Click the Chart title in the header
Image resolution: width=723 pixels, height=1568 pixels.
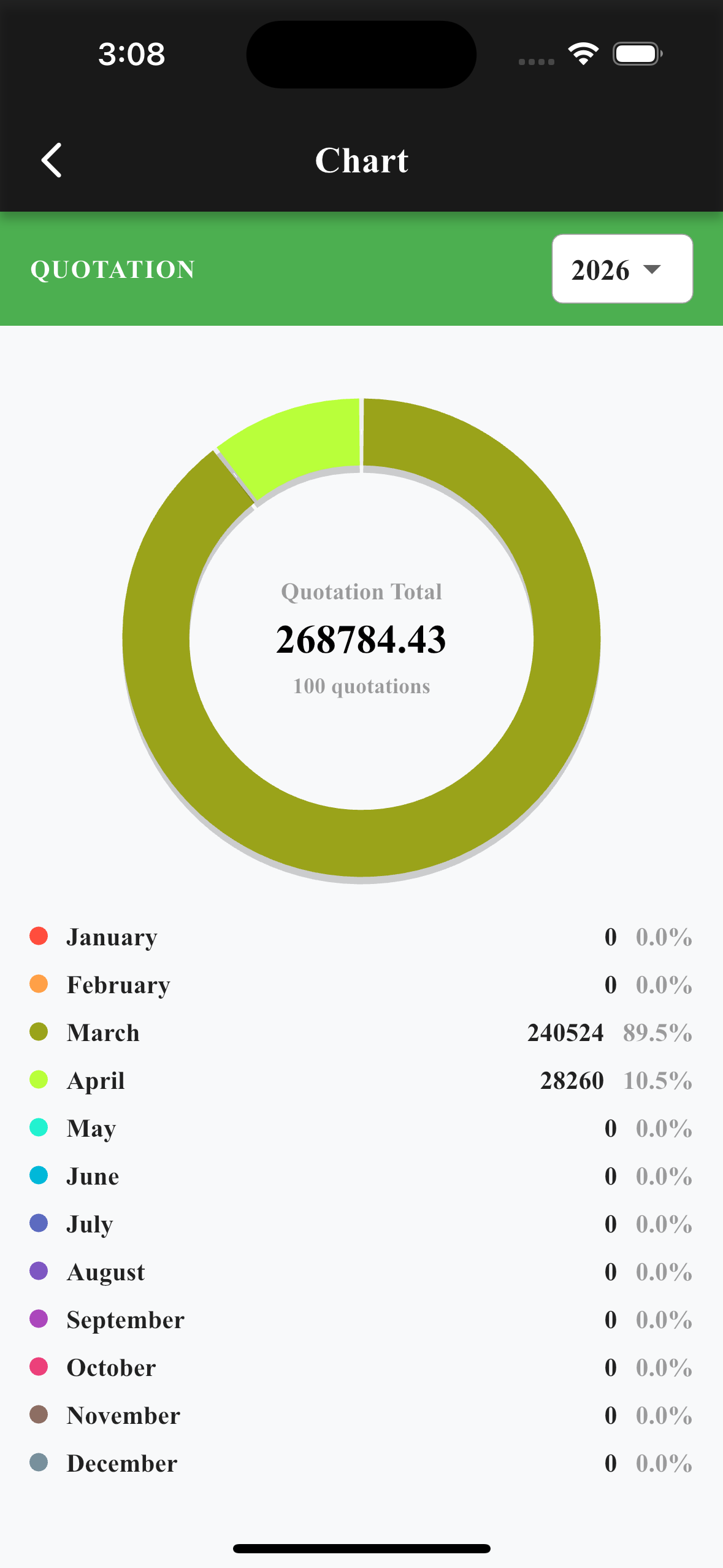pyautogui.click(x=361, y=159)
